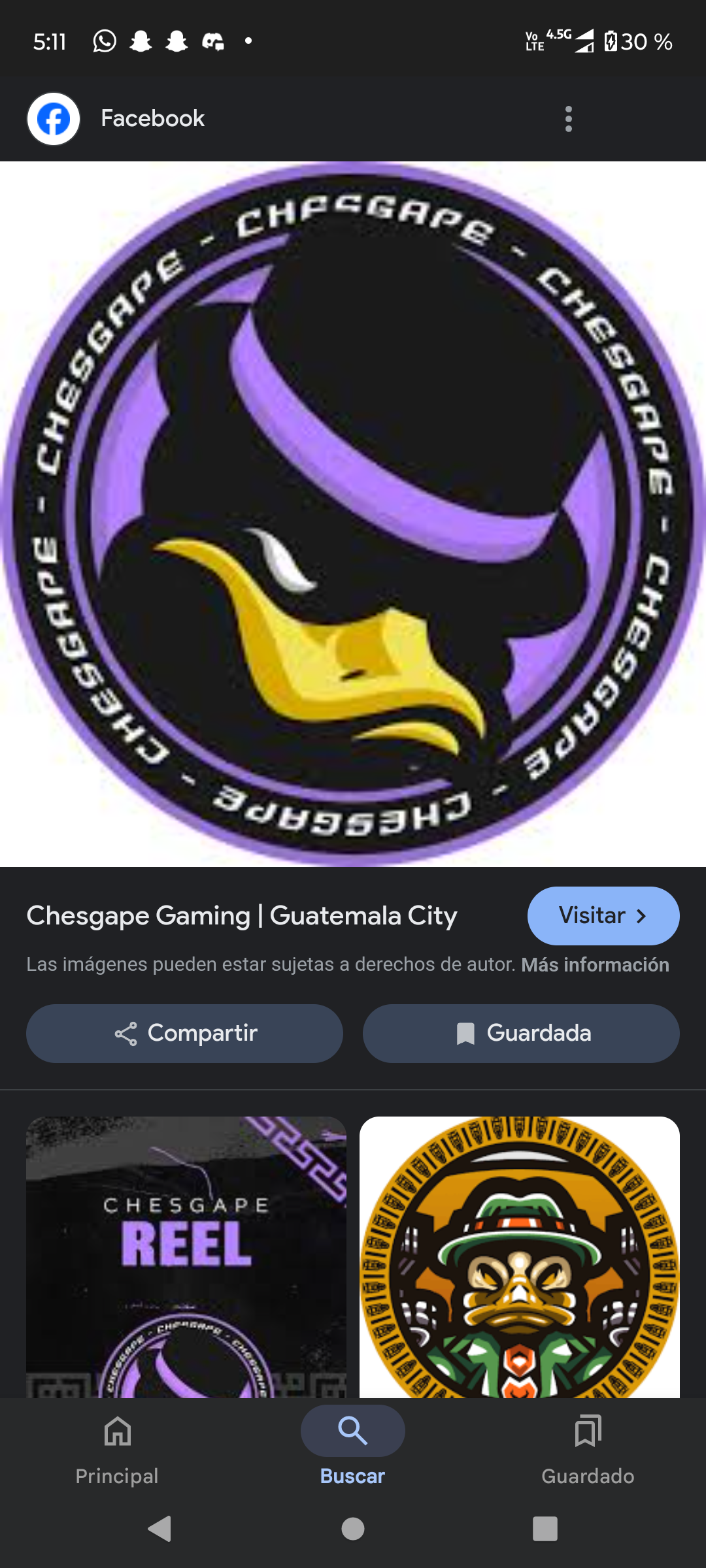Go to the home screen
Screen dimensions: 706x1568
pyautogui.click(x=353, y=1529)
